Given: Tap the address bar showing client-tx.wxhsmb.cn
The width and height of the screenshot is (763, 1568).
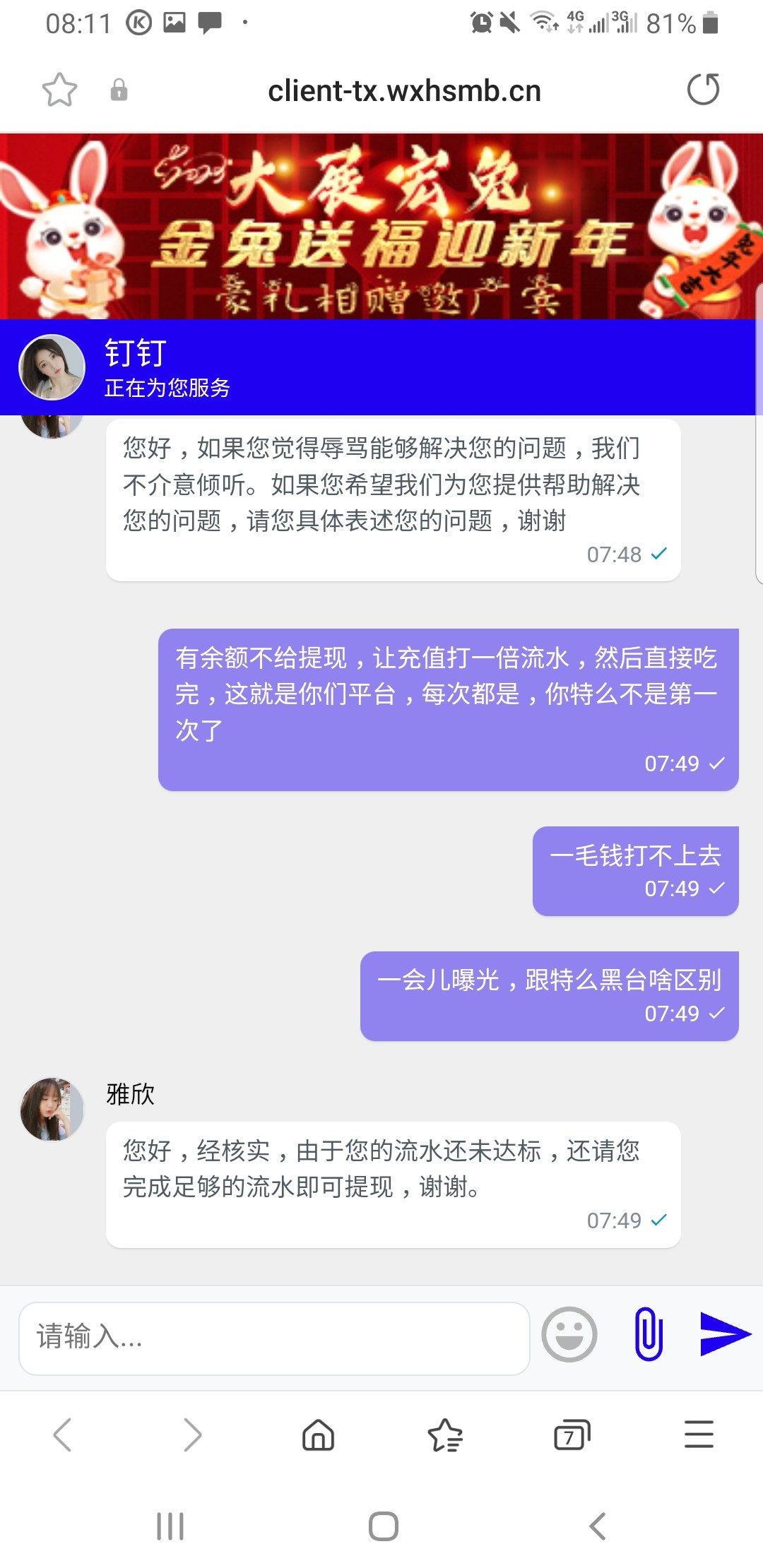Looking at the screenshot, I should click(x=404, y=91).
